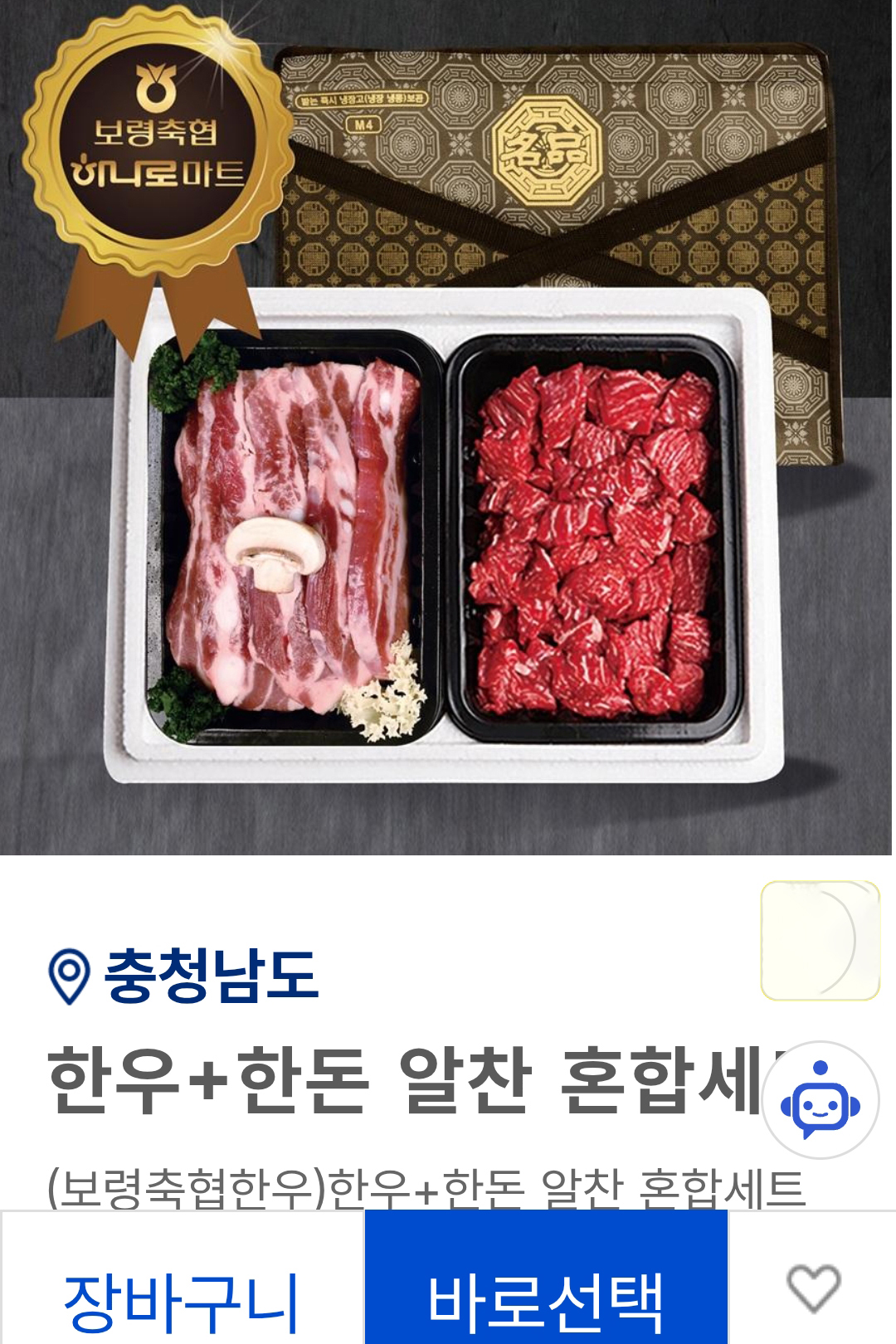
Task: Add the item to 장바구니
Action: coord(182,1298)
